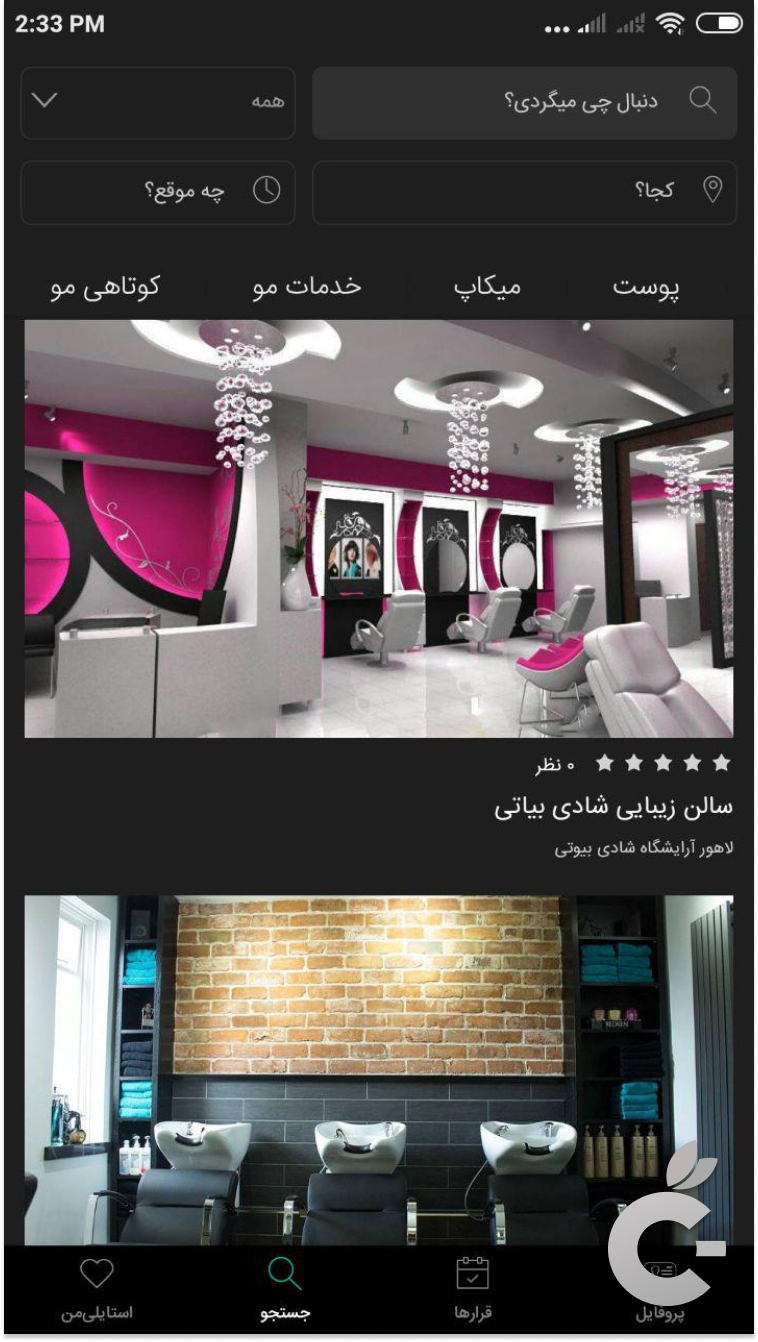Switch to the جستجو tab

tap(285, 1290)
